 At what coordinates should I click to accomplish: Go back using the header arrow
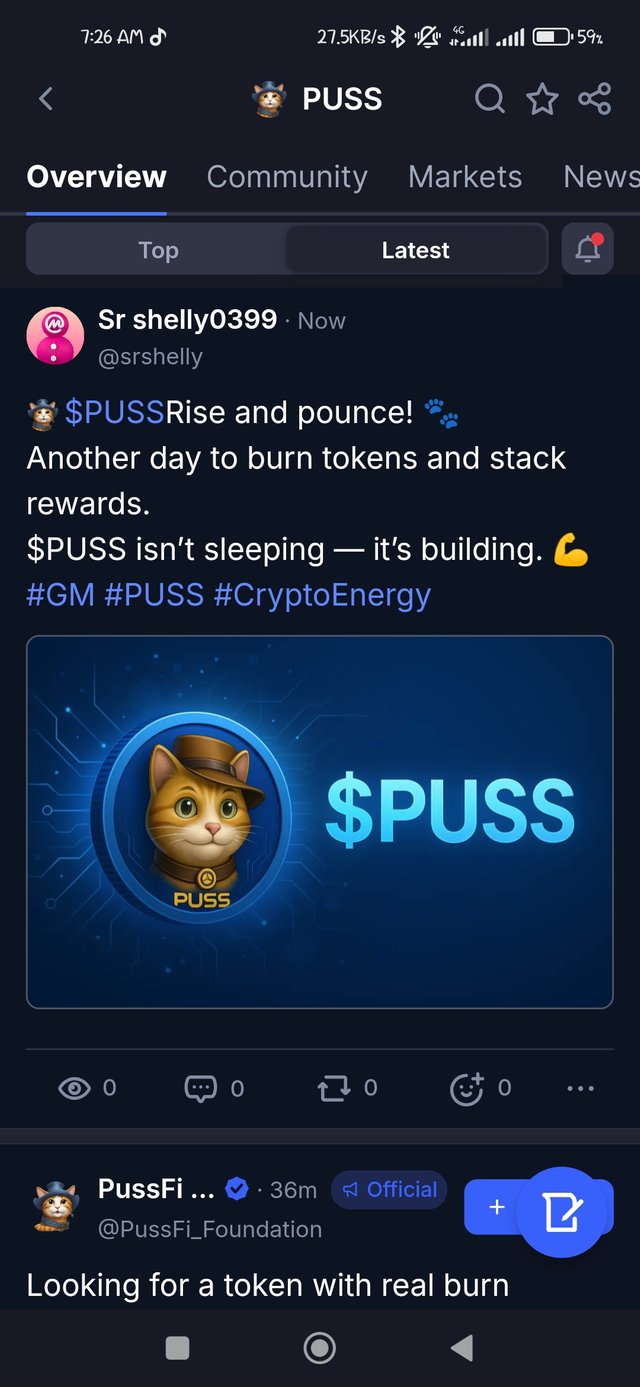(45, 99)
